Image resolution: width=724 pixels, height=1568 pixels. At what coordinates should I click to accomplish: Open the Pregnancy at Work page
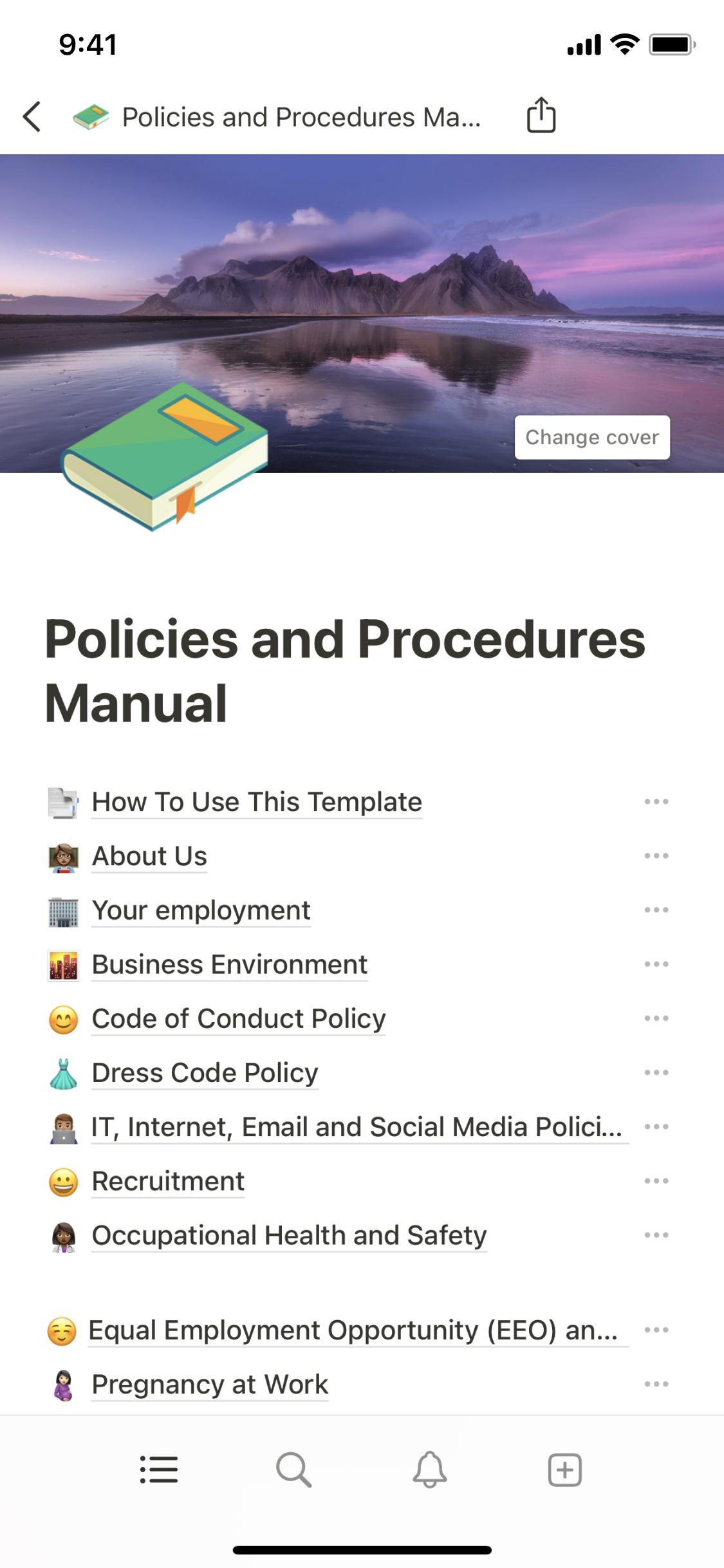(x=210, y=1384)
